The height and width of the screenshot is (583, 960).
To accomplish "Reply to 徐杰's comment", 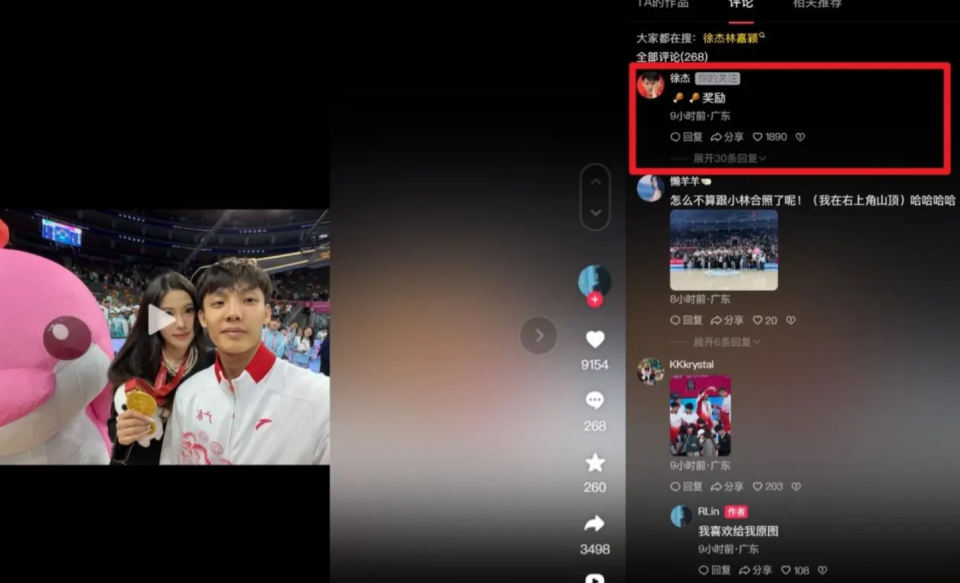I will pos(686,137).
